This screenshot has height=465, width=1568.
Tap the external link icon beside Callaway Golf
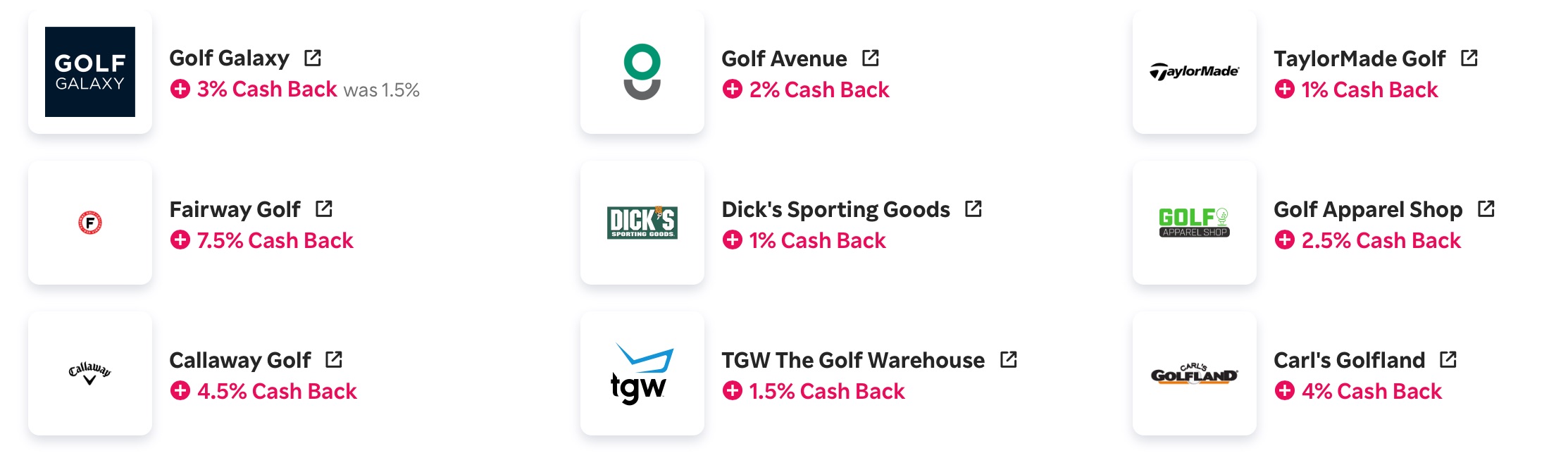coord(334,359)
